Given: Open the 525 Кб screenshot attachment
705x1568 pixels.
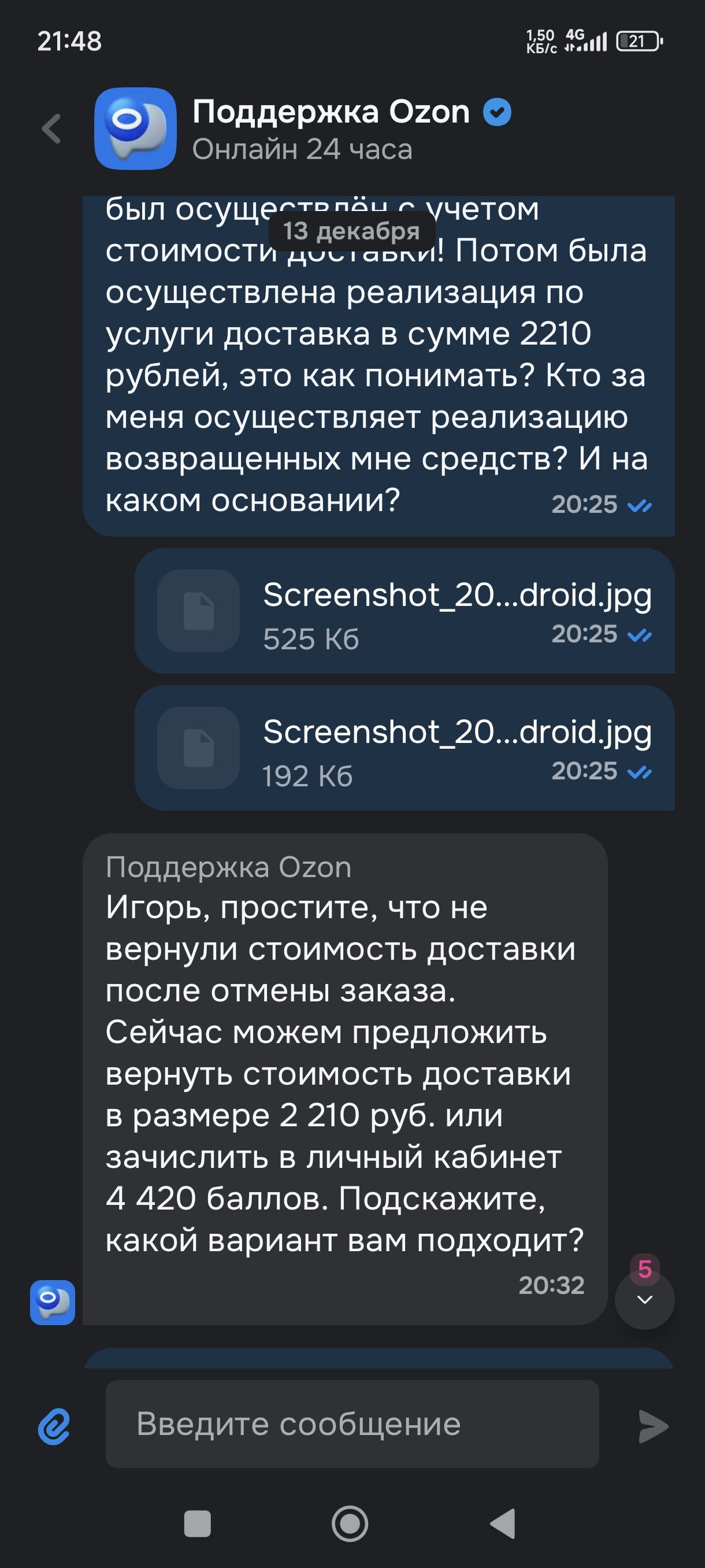Looking at the screenshot, I should click(x=405, y=611).
